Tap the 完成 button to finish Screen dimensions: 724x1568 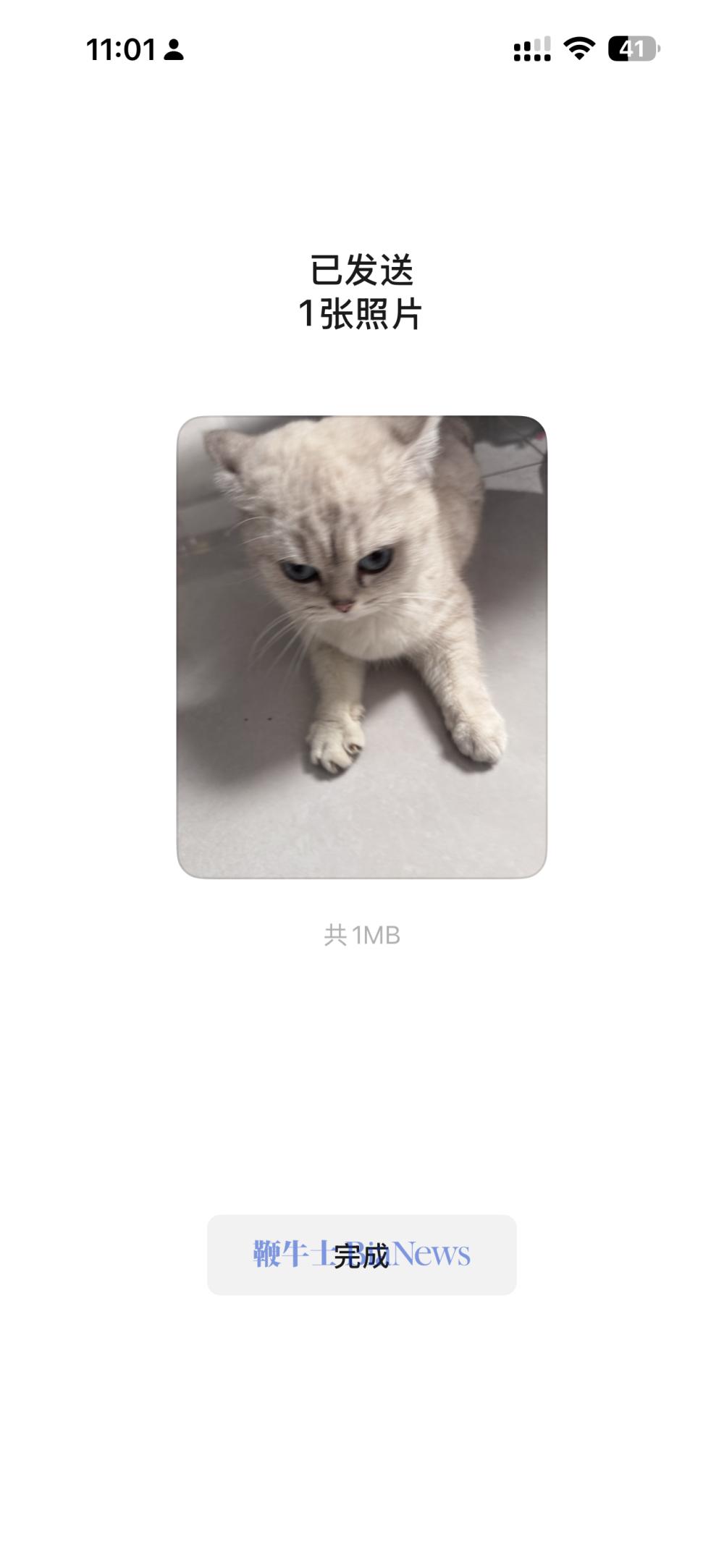click(x=361, y=1255)
